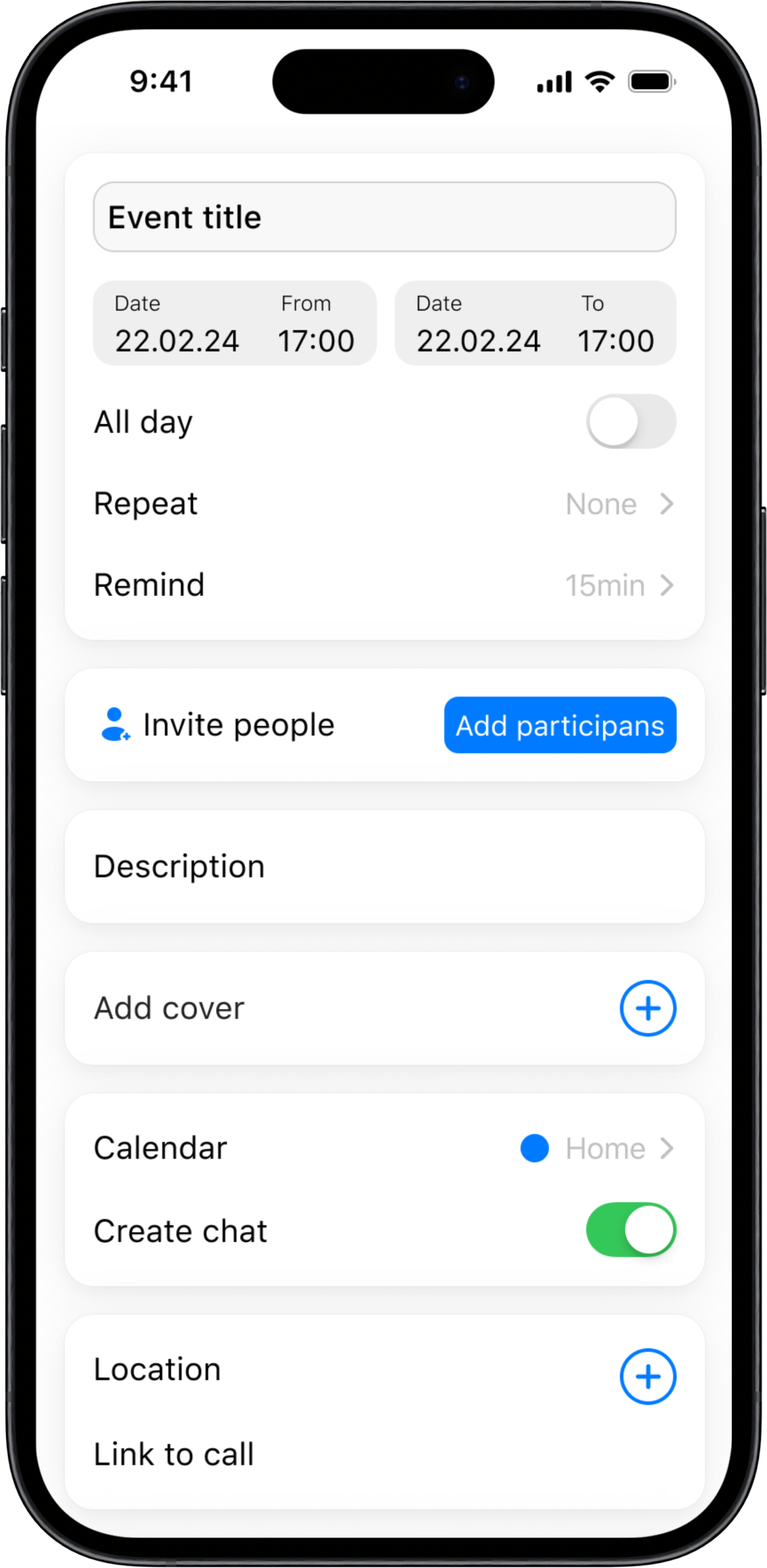Open the start date and From time picker
767x1568 pixels.
coord(234,323)
